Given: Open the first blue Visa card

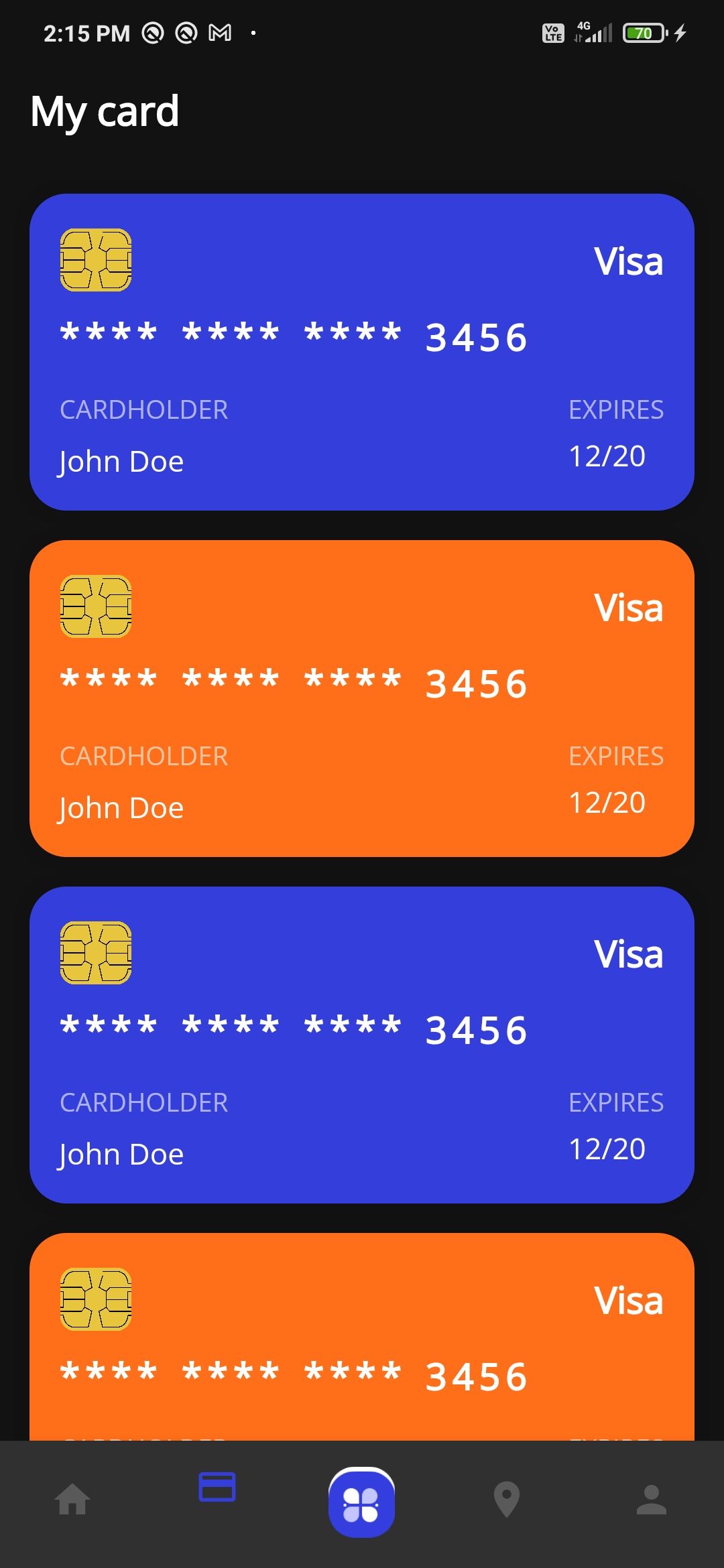Looking at the screenshot, I should click(362, 352).
